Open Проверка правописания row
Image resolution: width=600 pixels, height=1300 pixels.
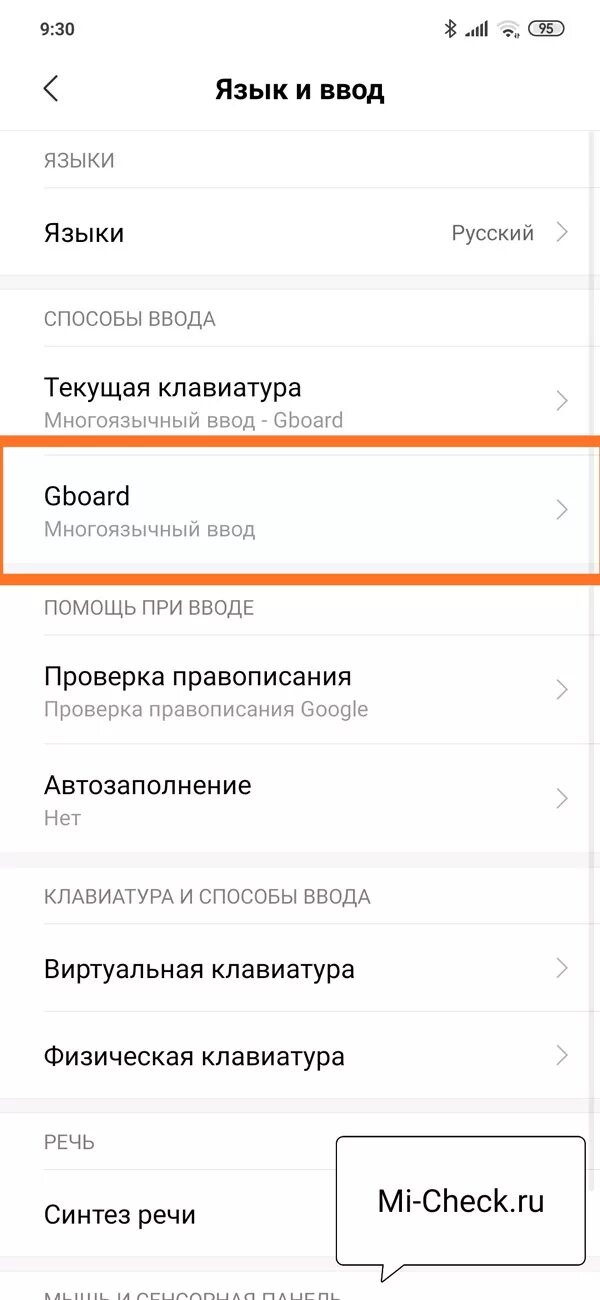(300, 690)
